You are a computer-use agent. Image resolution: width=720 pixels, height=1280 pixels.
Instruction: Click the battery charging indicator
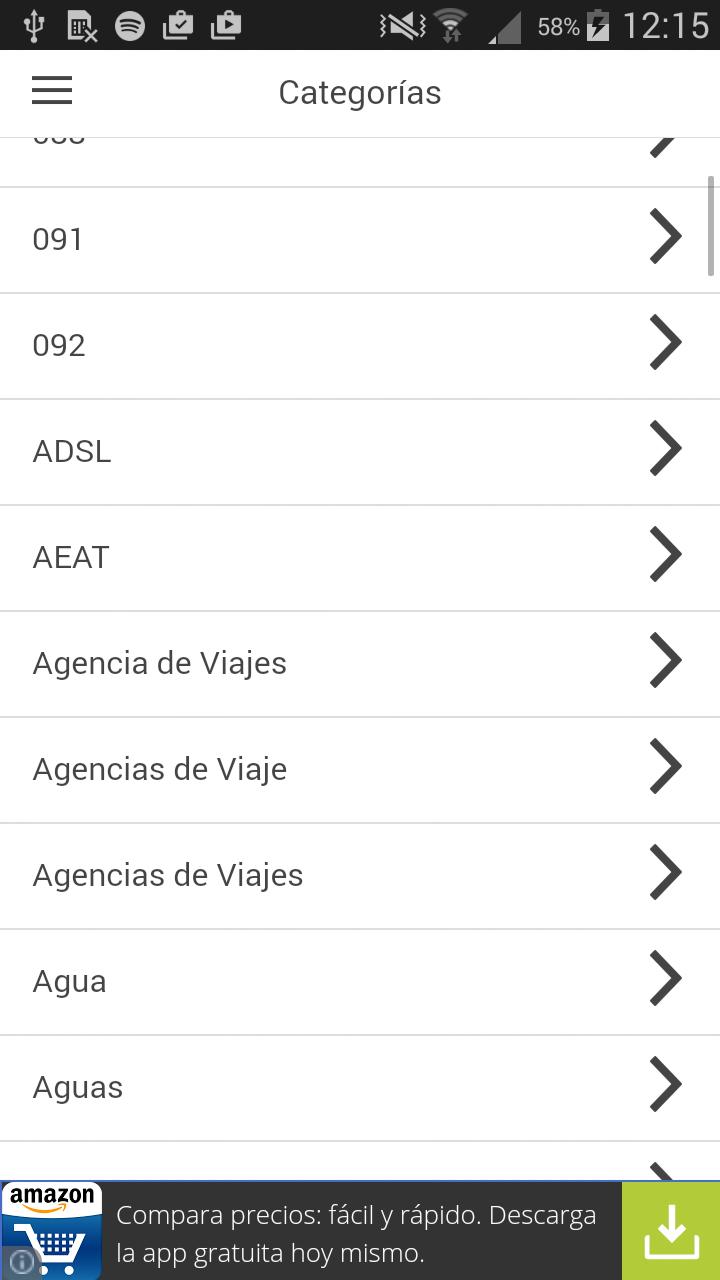[600, 26]
